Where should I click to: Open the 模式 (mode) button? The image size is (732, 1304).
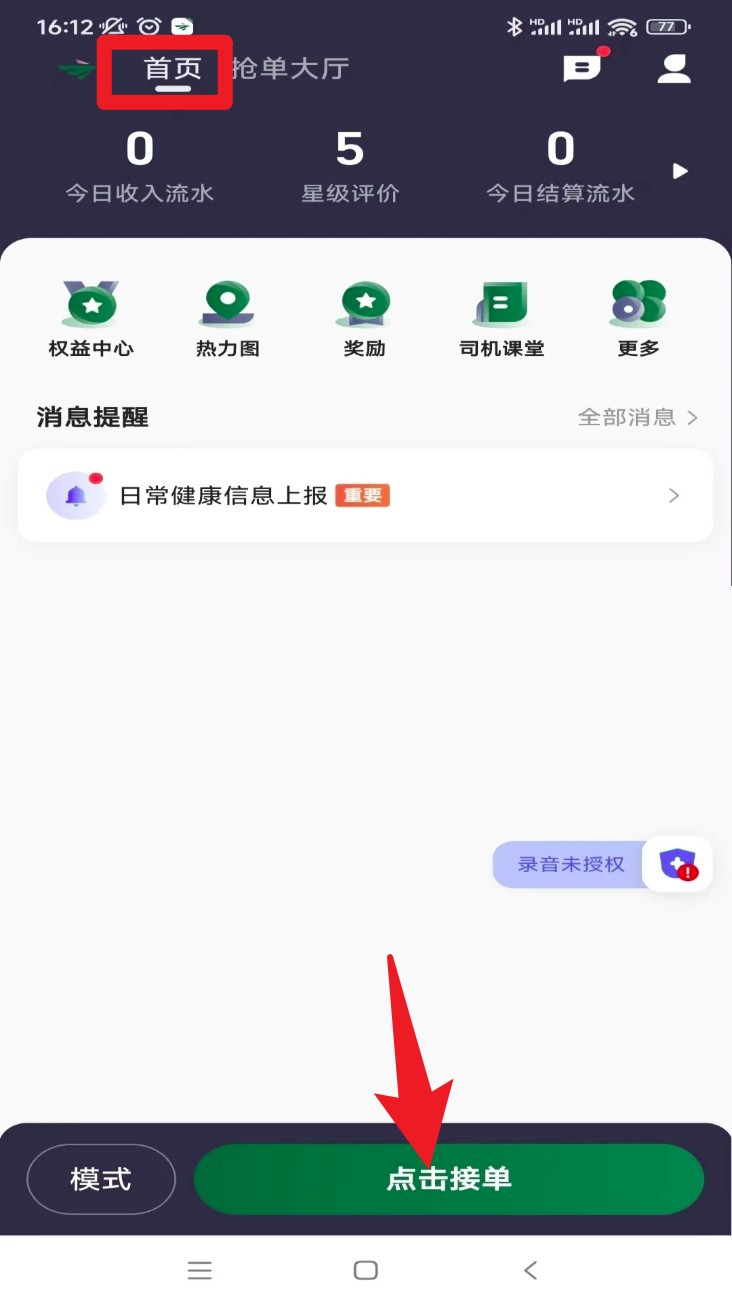pyautogui.click(x=100, y=1179)
